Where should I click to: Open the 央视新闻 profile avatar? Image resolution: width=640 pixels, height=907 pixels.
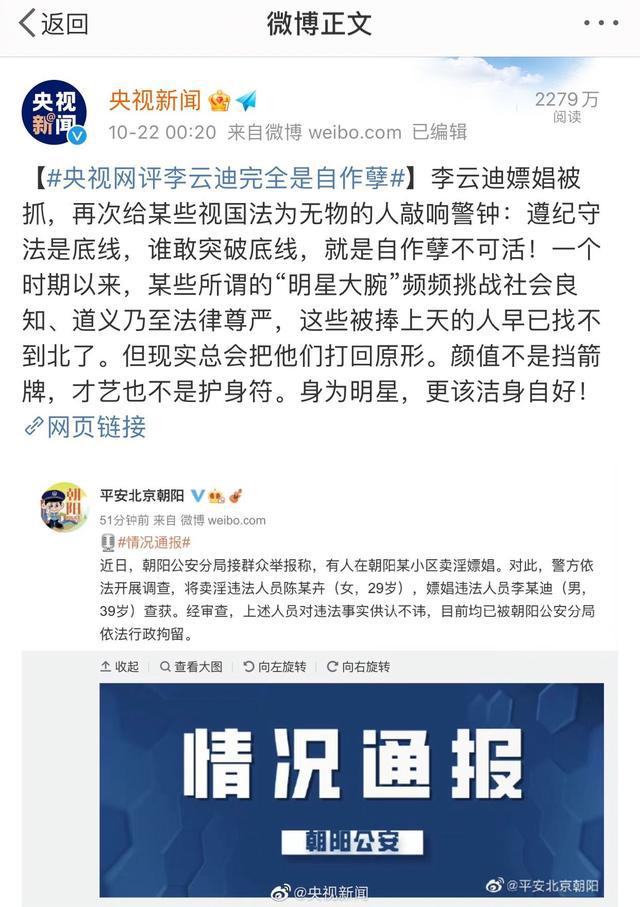point(54,112)
